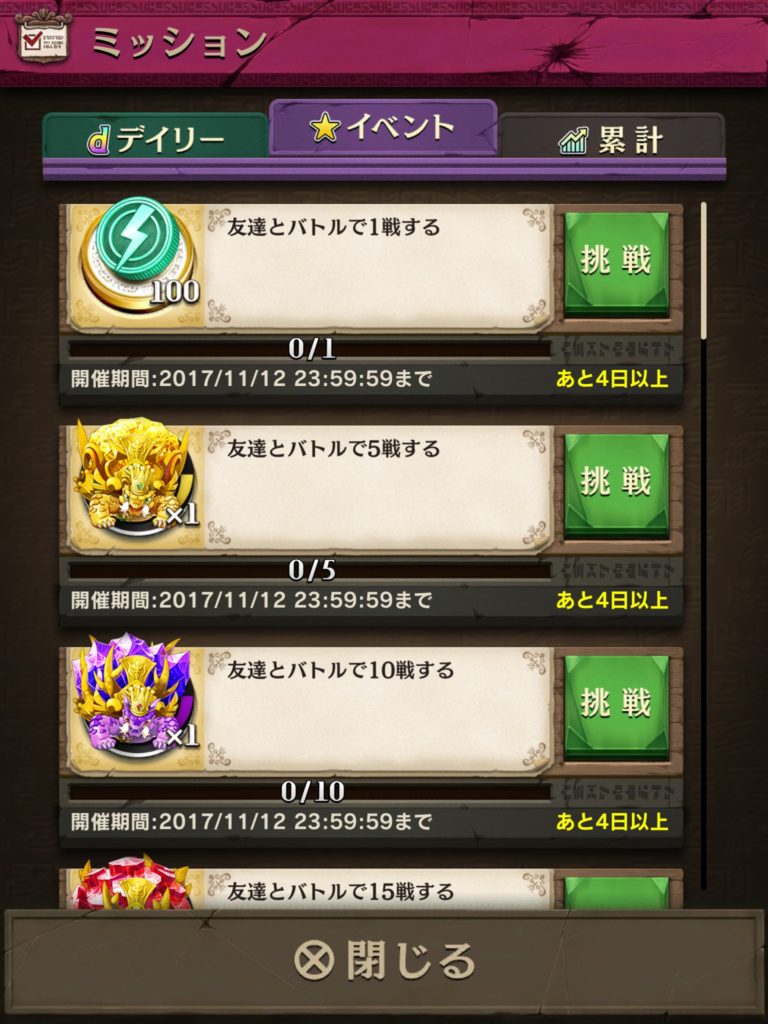Viewport: 768px width, 1024px height.
Task: Close the mission screen with 閉じる
Action: pyautogui.click(x=384, y=962)
